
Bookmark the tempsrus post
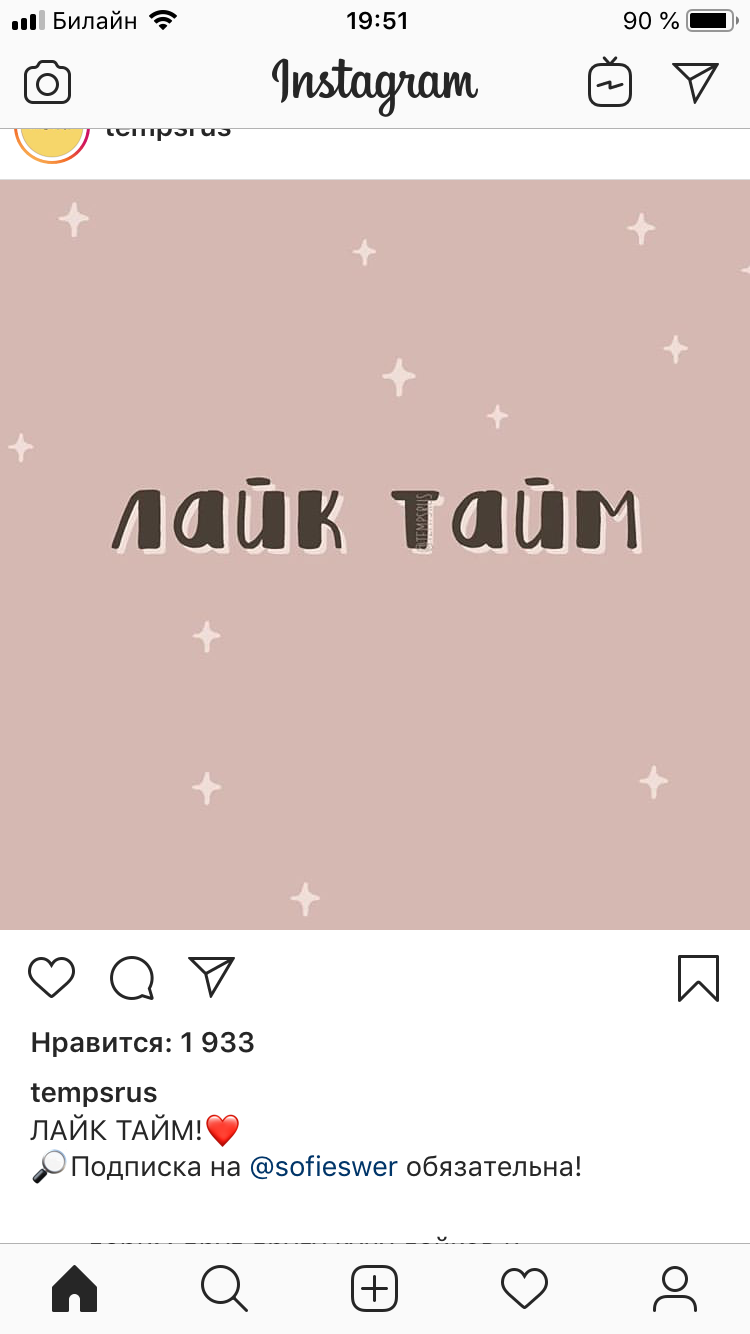[x=698, y=978]
